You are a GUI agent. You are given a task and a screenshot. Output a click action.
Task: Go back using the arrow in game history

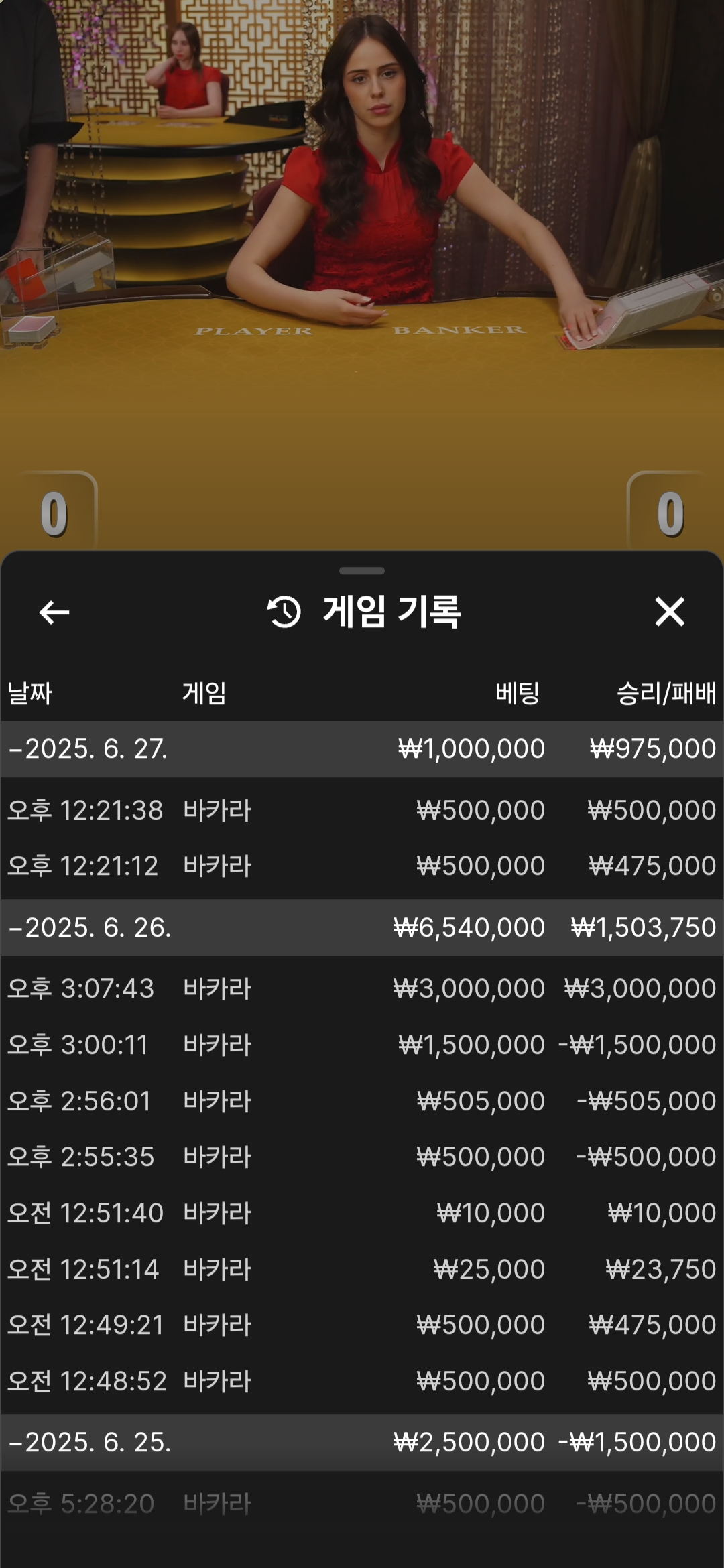pos(54,612)
